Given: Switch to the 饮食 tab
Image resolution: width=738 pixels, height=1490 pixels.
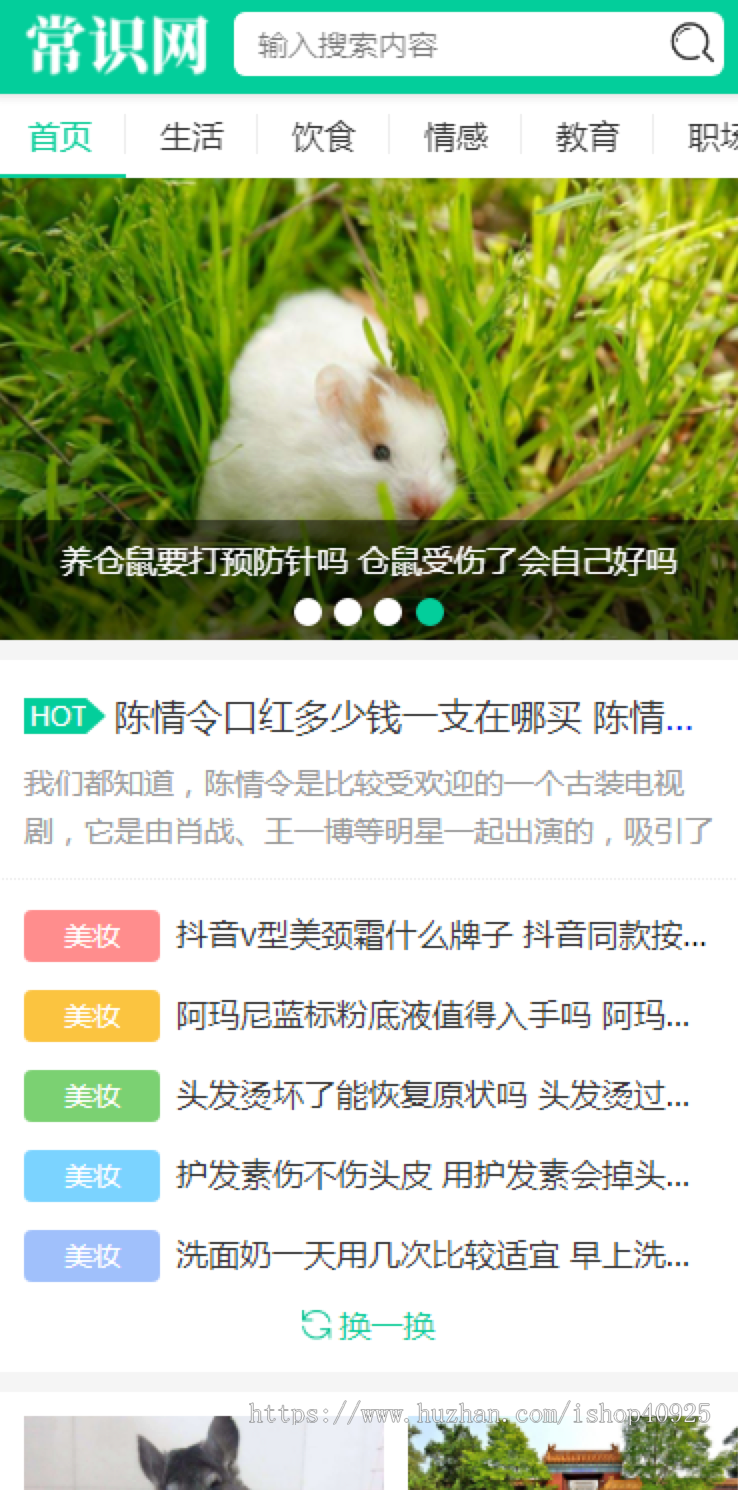Looking at the screenshot, I should point(323,137).
